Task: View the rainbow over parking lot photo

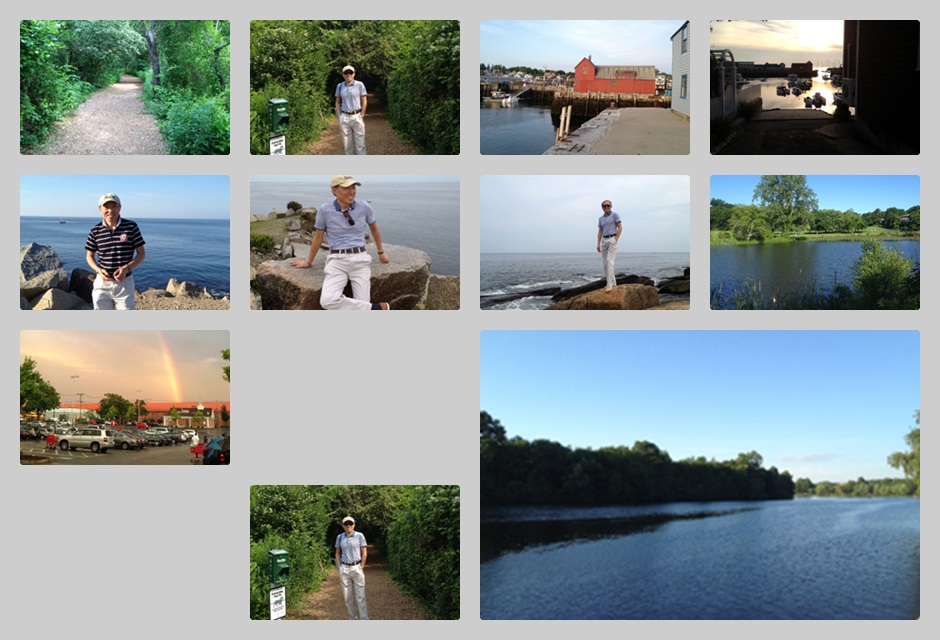Action: (125, 397)
